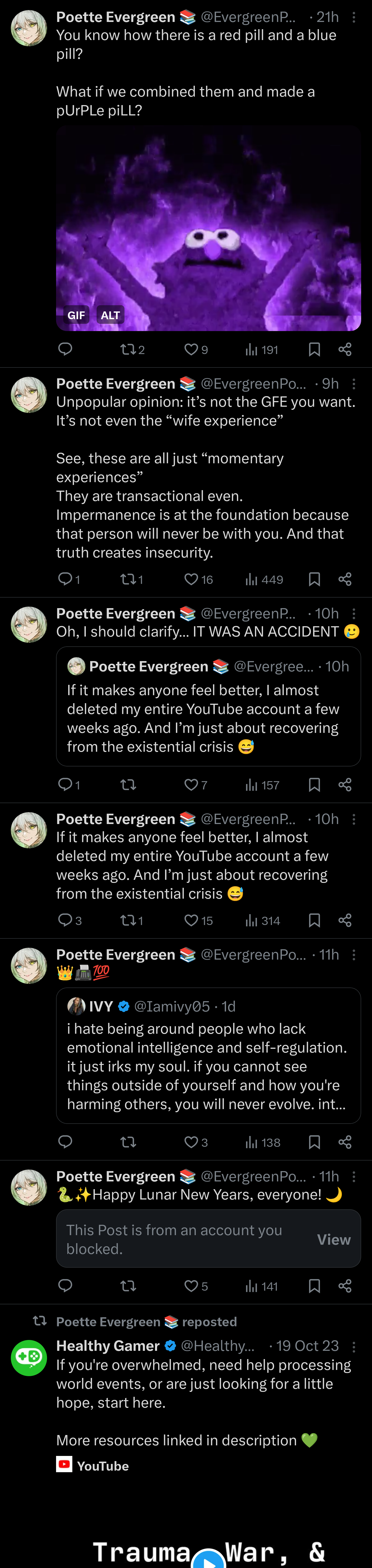Viewport: 372px width, 1568px height.
Task: Like the purple pill post
Action: 191,349
